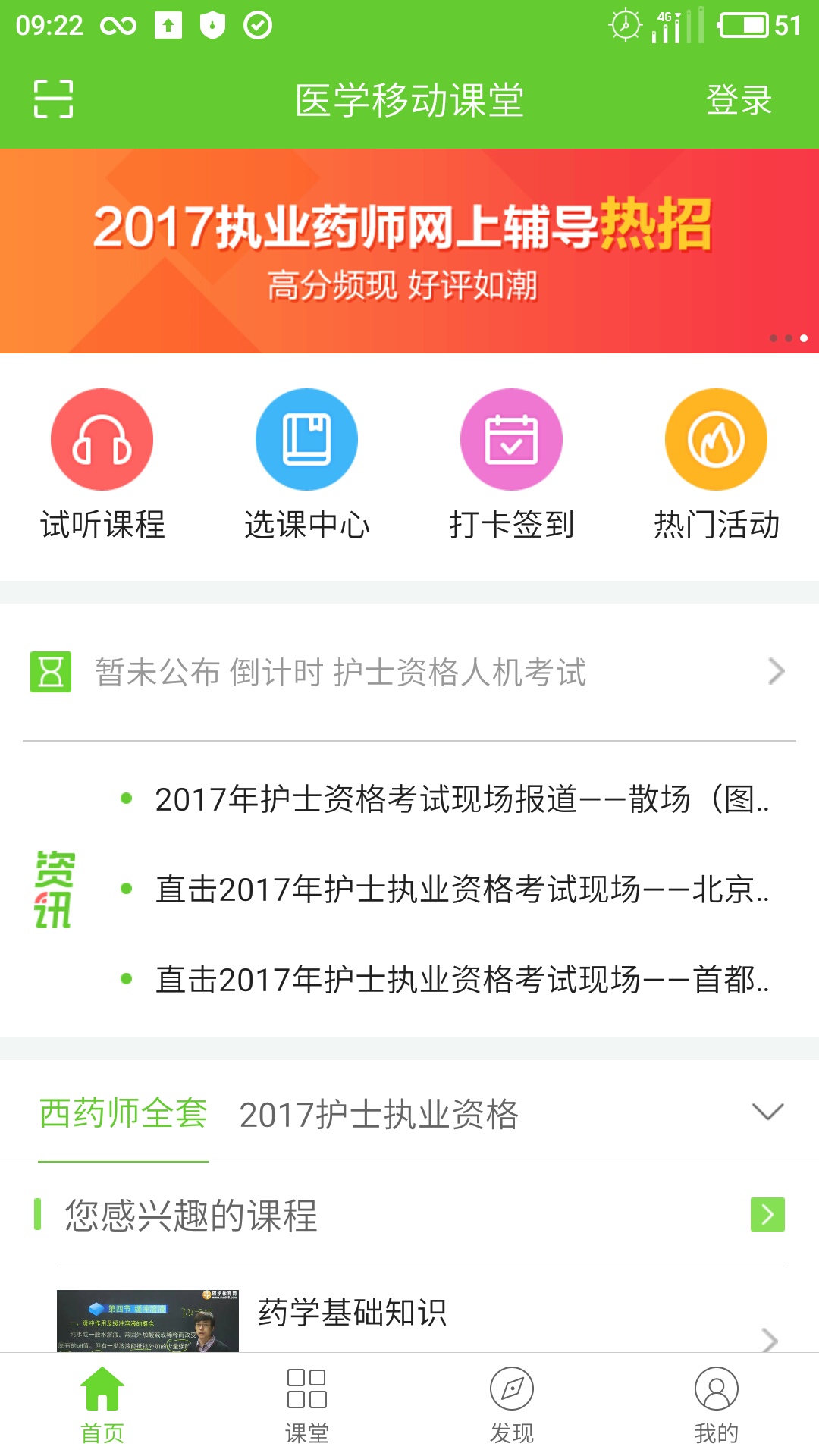The height and width of the screenshot is (1456, 819).
Task: Go to 选课中心 course selection
Action: [x=306, y=464]
